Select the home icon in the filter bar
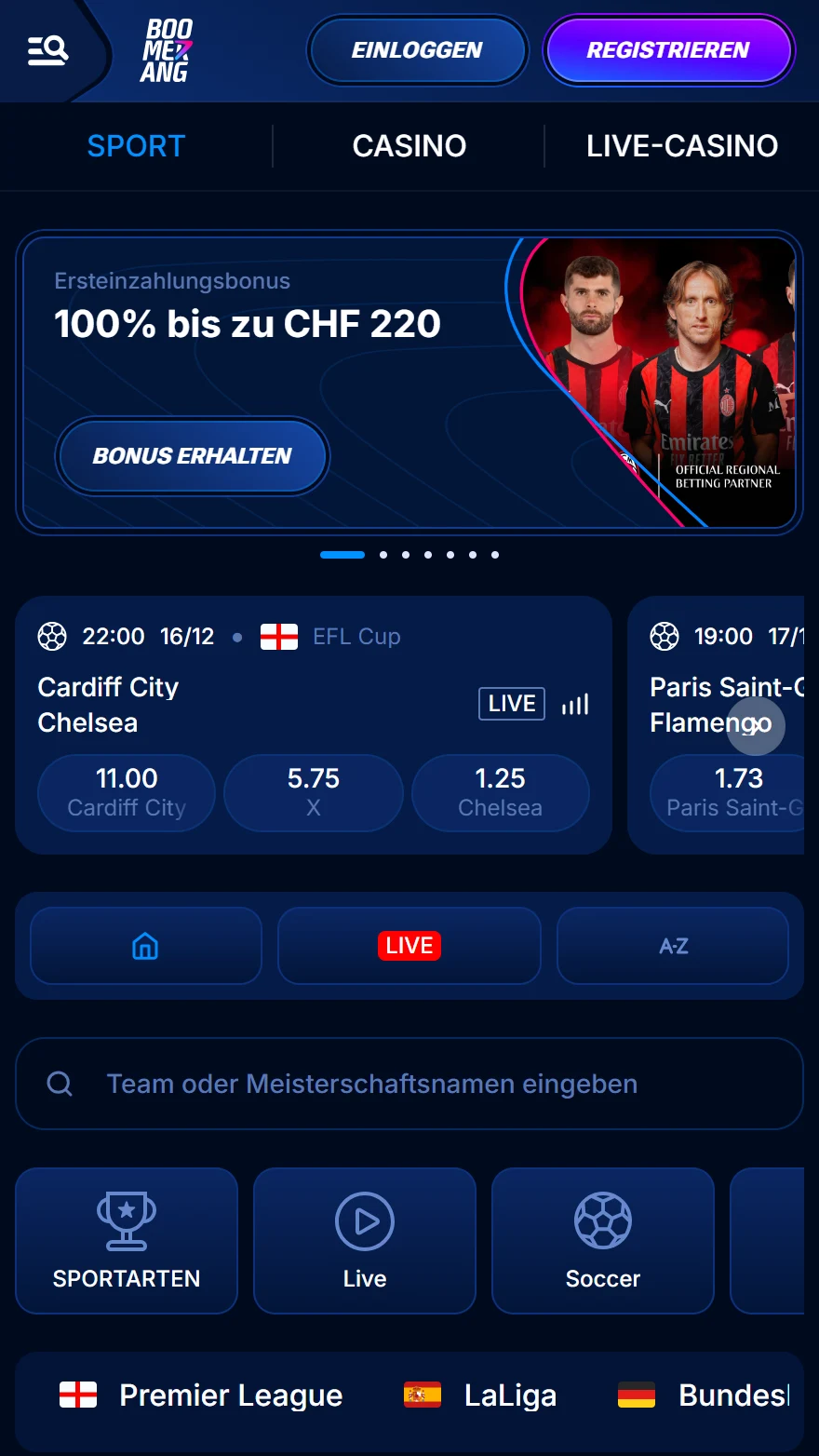The width and height of the screenshot is (819, 1456). coord(145,946)
